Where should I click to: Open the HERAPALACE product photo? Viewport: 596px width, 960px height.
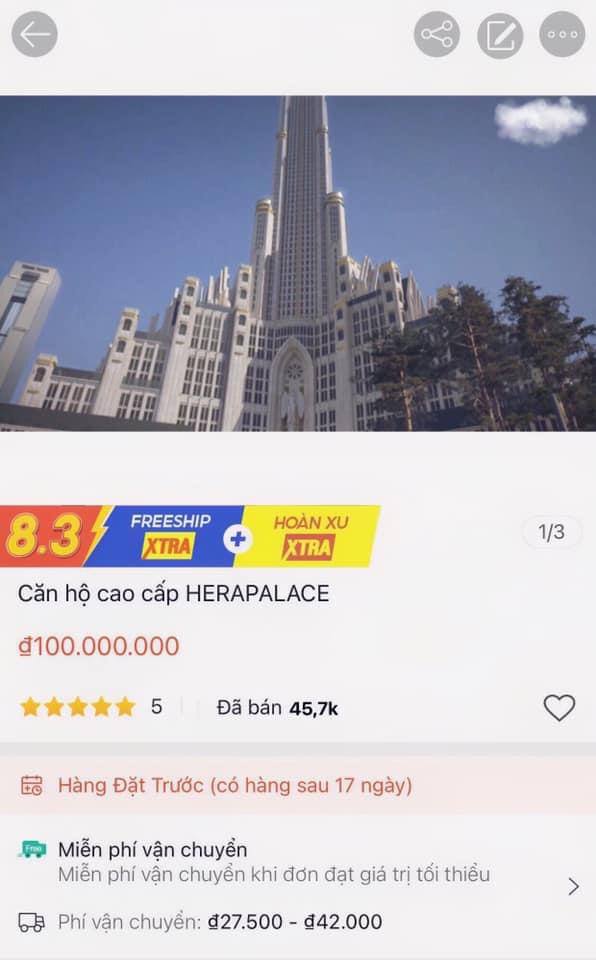[x=298, y=263]
